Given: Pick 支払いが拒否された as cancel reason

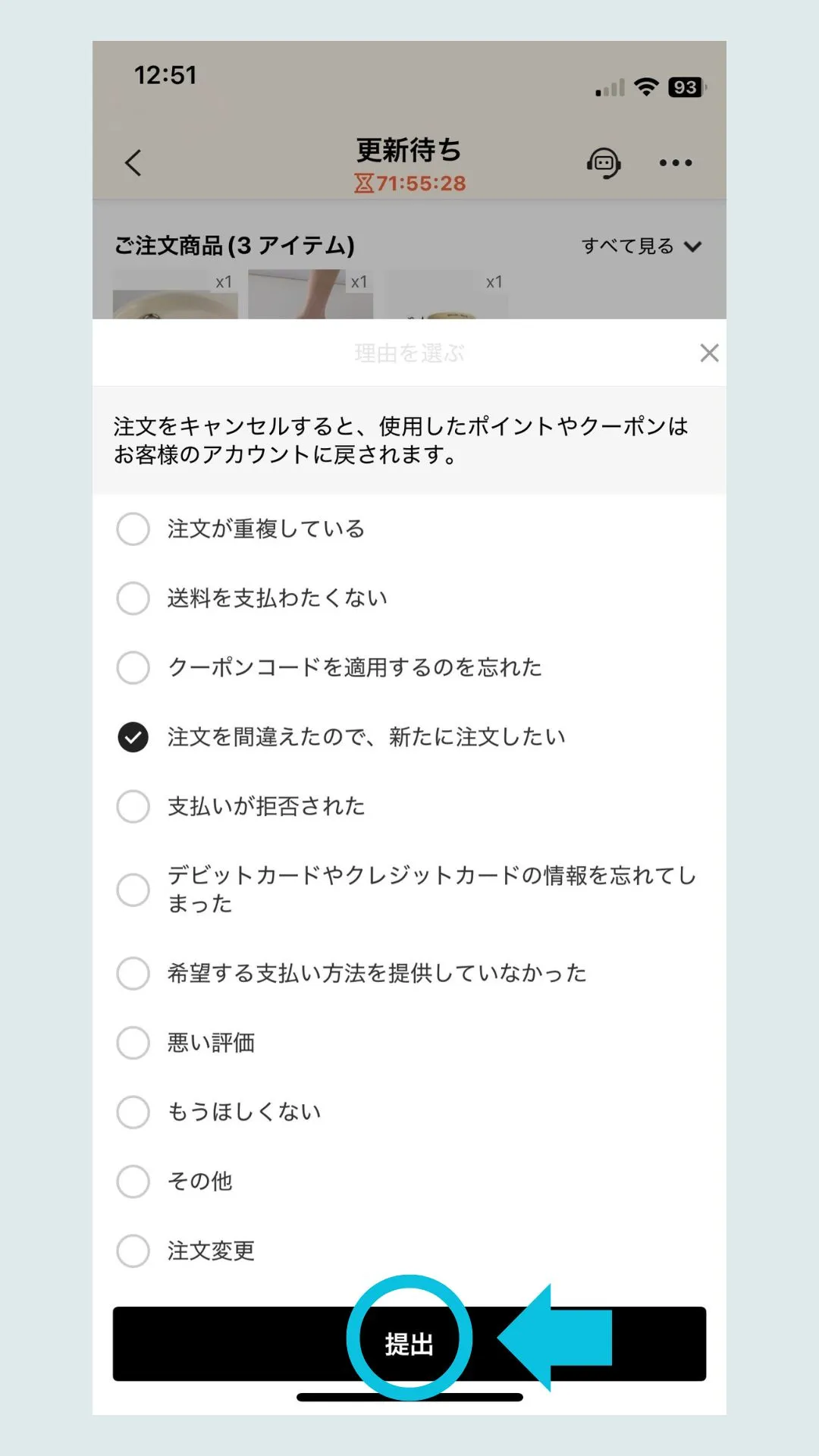Looking at the screenshot, I should 133,806.
